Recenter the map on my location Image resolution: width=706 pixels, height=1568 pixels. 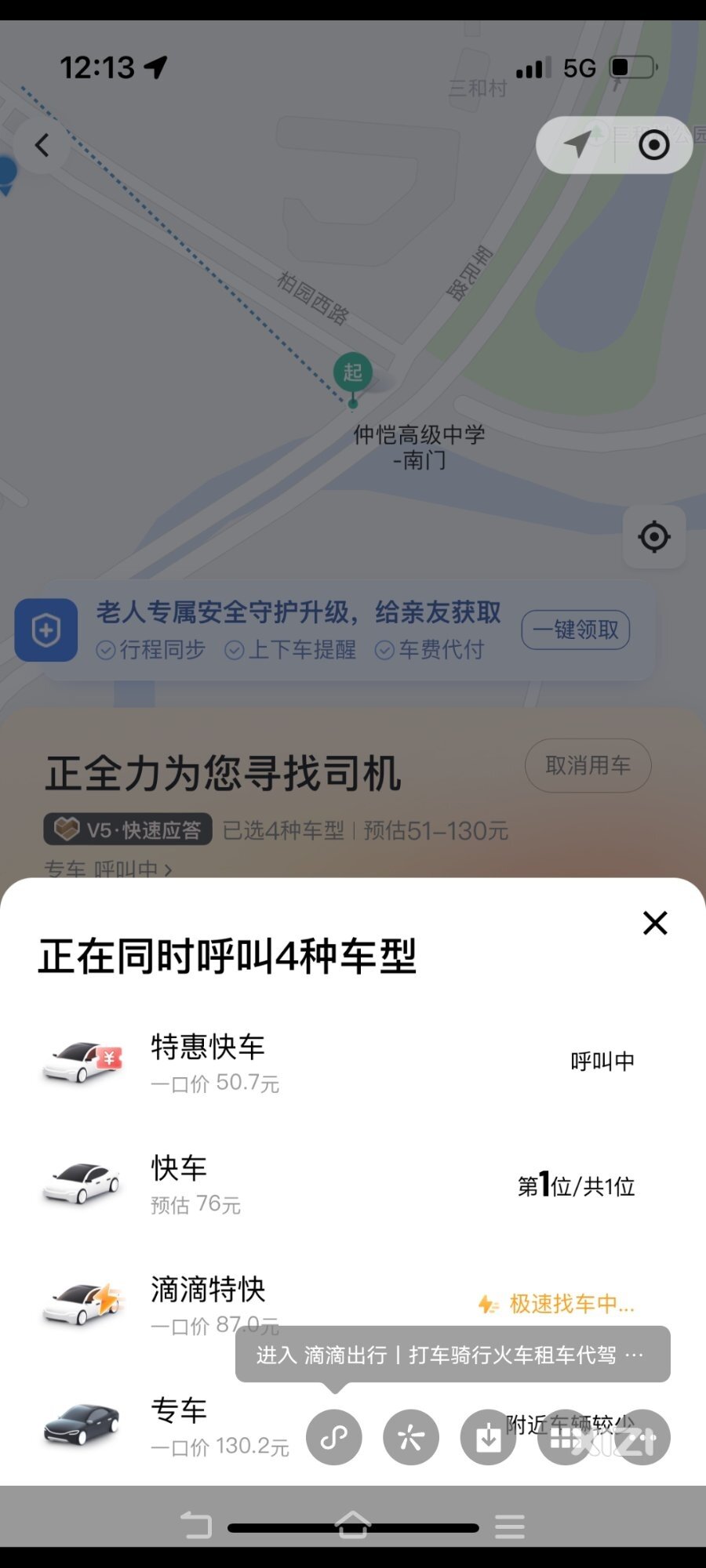coord(653,538)
